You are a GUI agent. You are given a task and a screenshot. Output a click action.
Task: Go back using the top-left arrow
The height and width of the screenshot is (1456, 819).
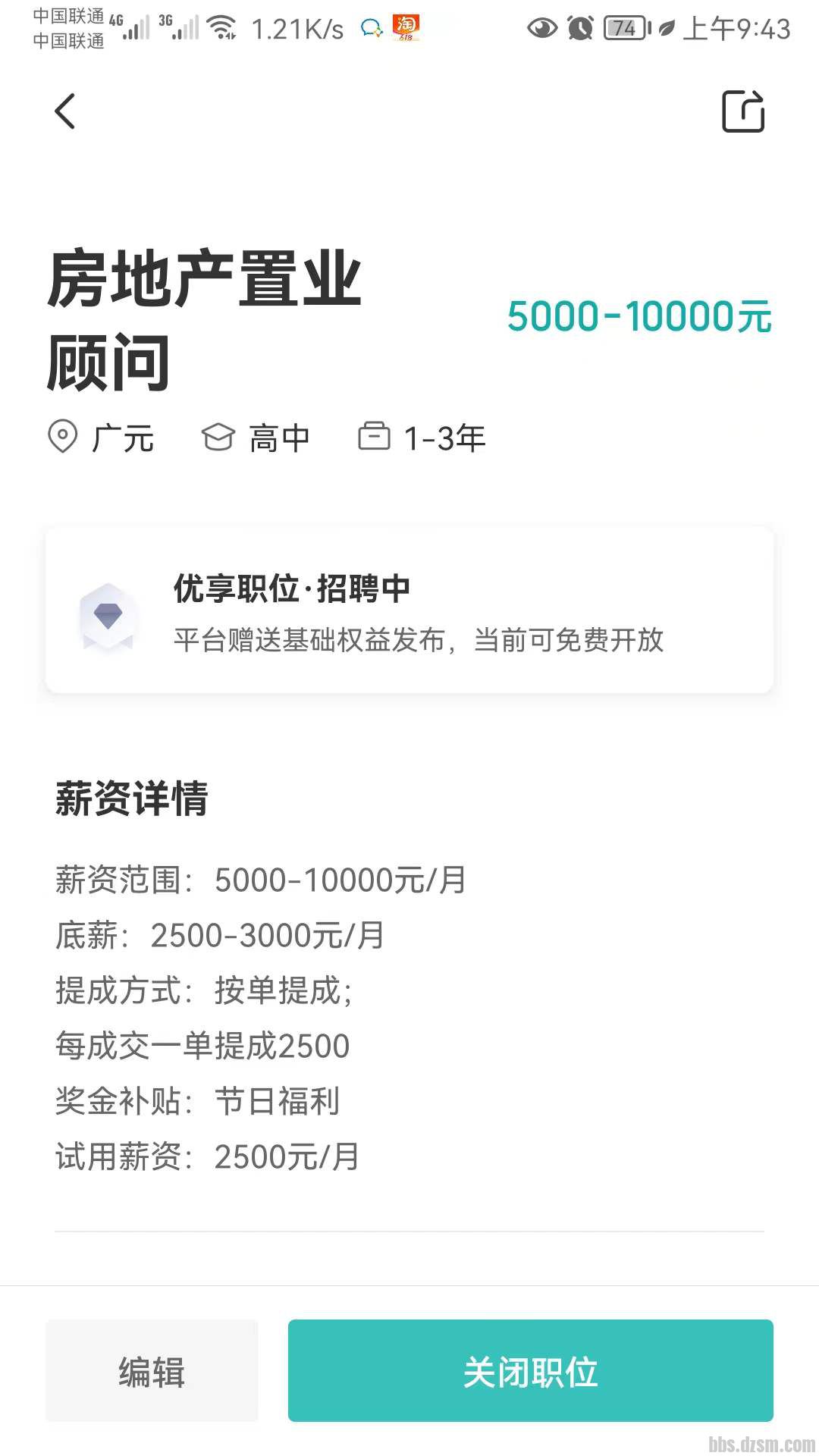point(65,111)
